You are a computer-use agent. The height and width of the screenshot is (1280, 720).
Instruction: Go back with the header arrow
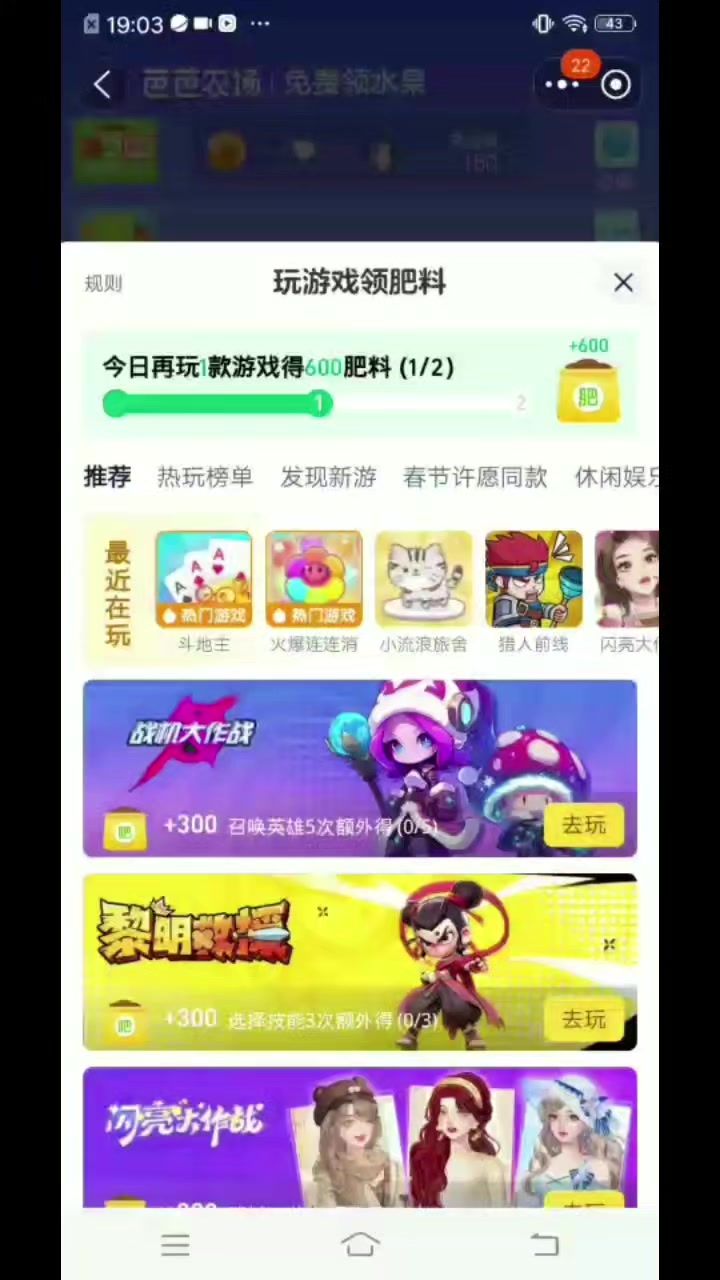pyautogui.click(x=102, y=85)
